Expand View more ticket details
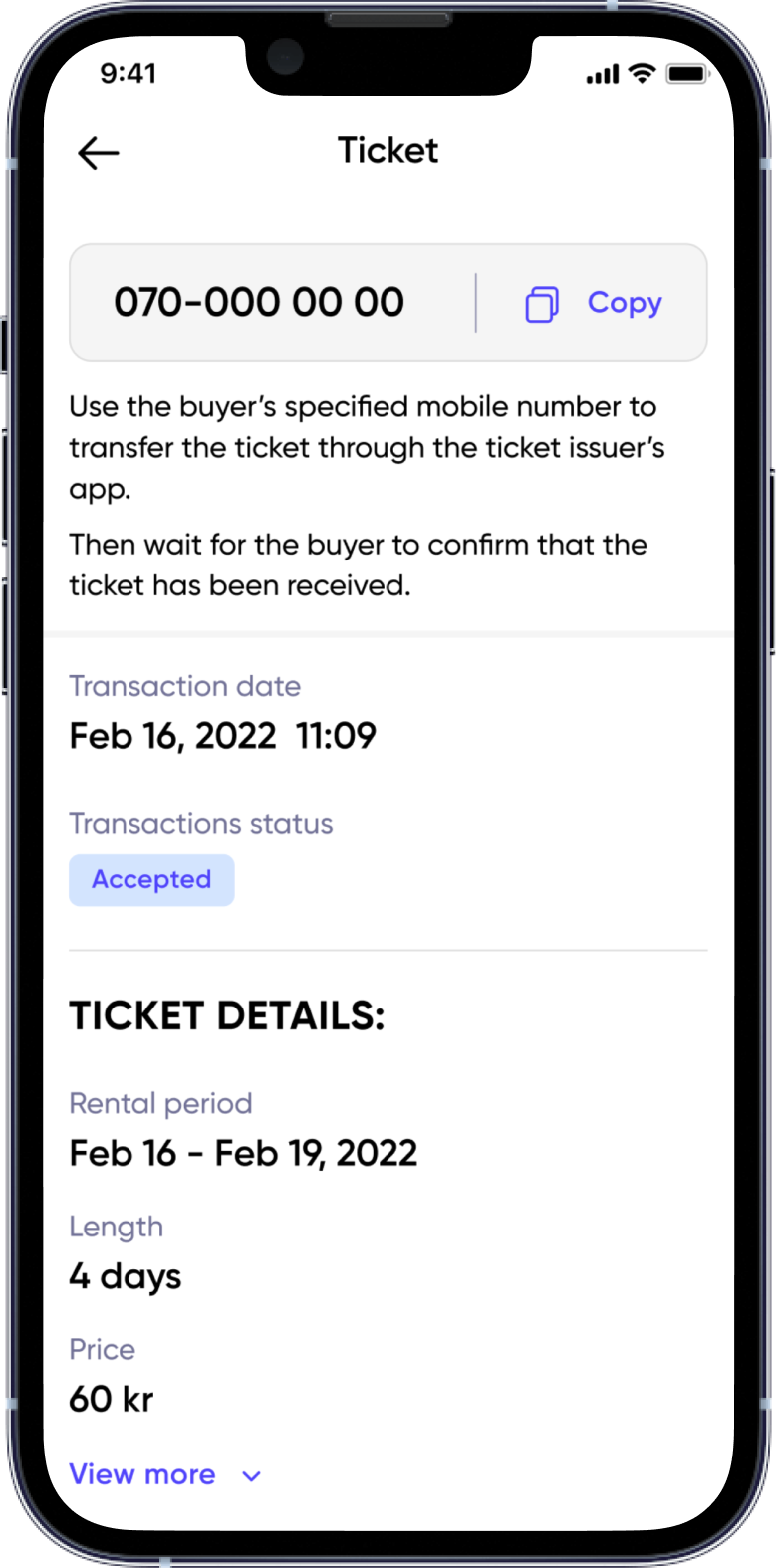Viewport: 776px width, 1568px height. pyautogui.click(x=165, y=1474)
